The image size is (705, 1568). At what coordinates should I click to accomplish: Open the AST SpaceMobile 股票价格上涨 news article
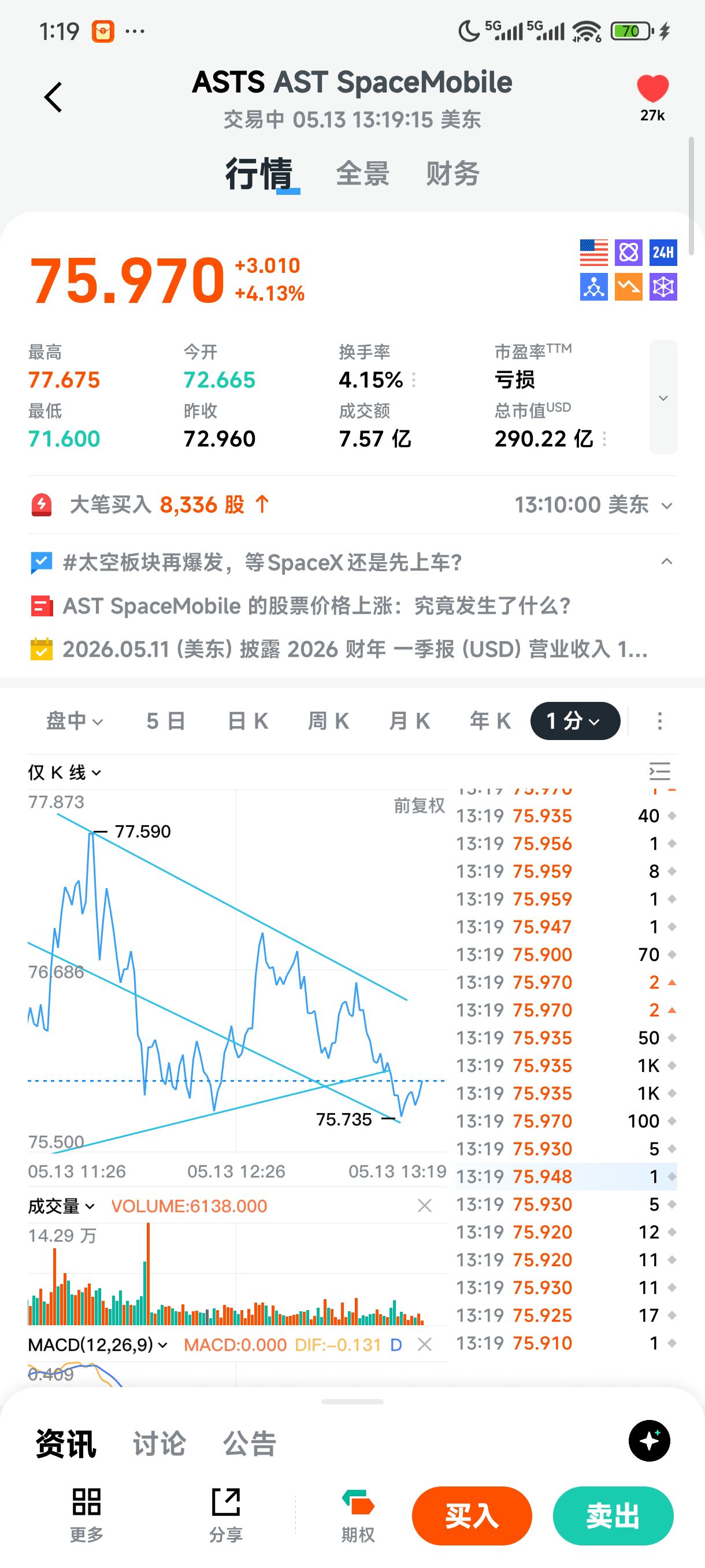click(317, 607)
